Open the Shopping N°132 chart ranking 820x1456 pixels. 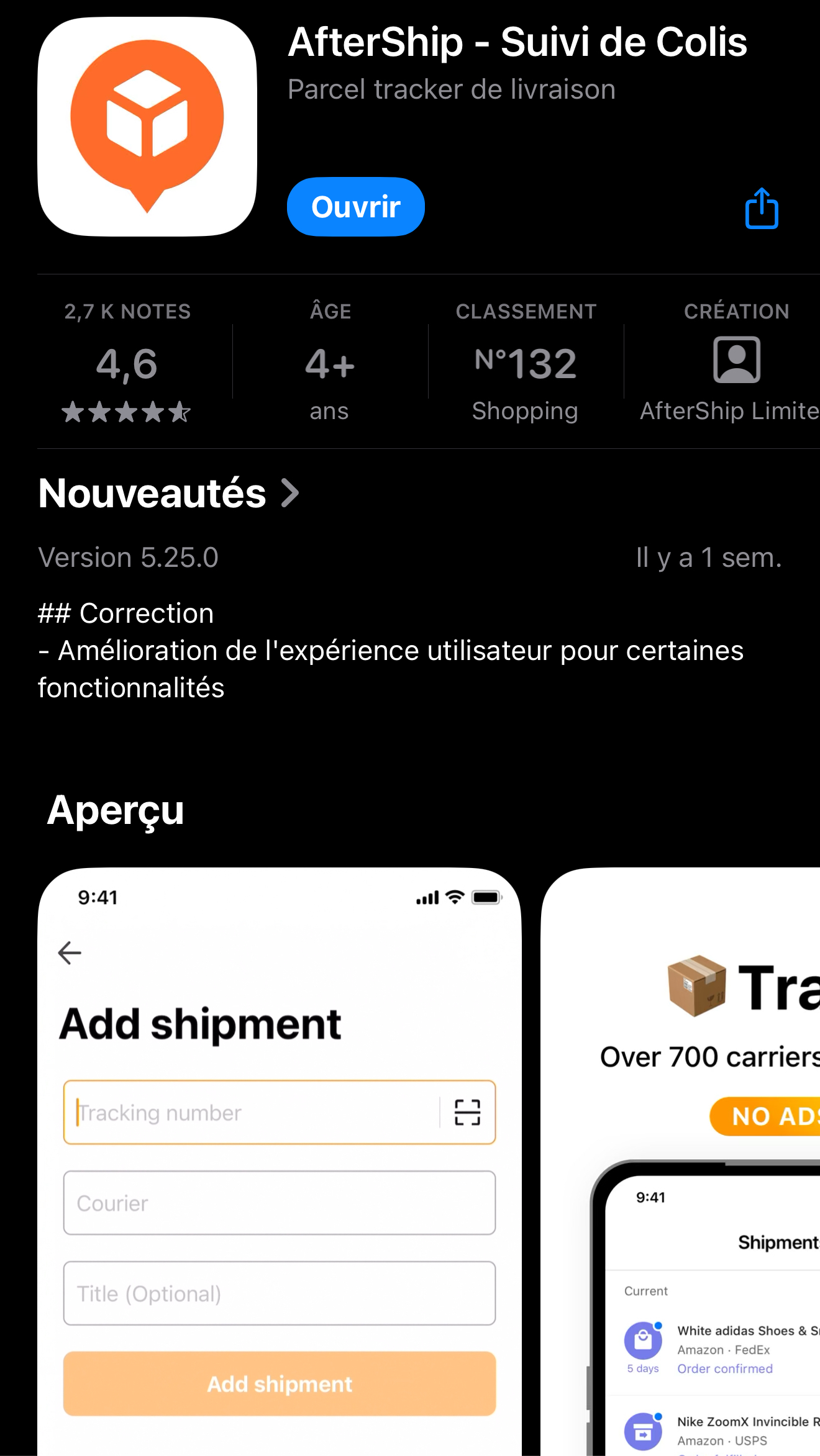pos(526,363)
